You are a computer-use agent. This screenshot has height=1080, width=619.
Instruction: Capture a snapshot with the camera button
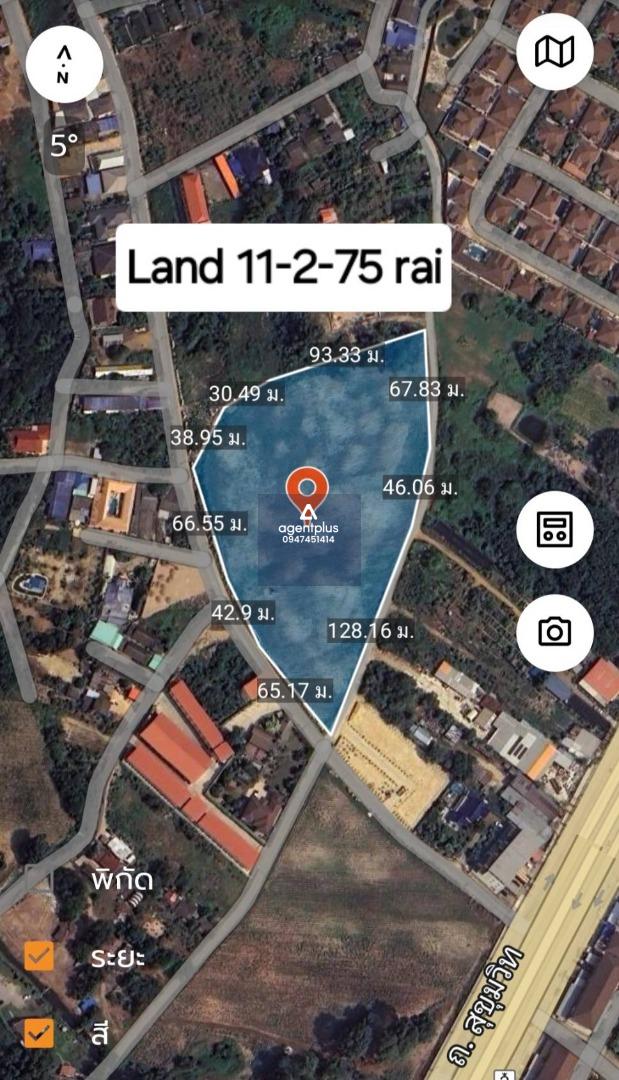coord(554,632)
